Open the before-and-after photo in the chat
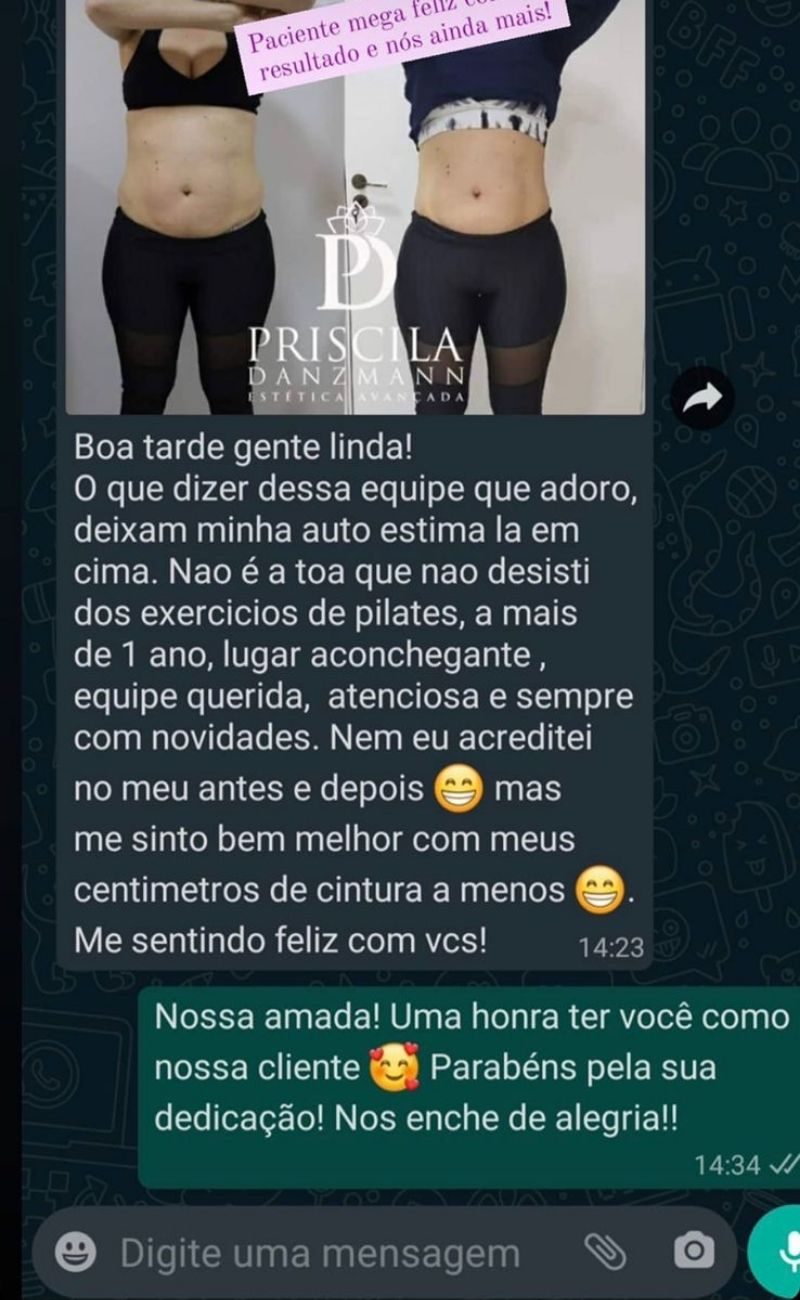This screenshot has height=1300, width=800. point(355,205)
